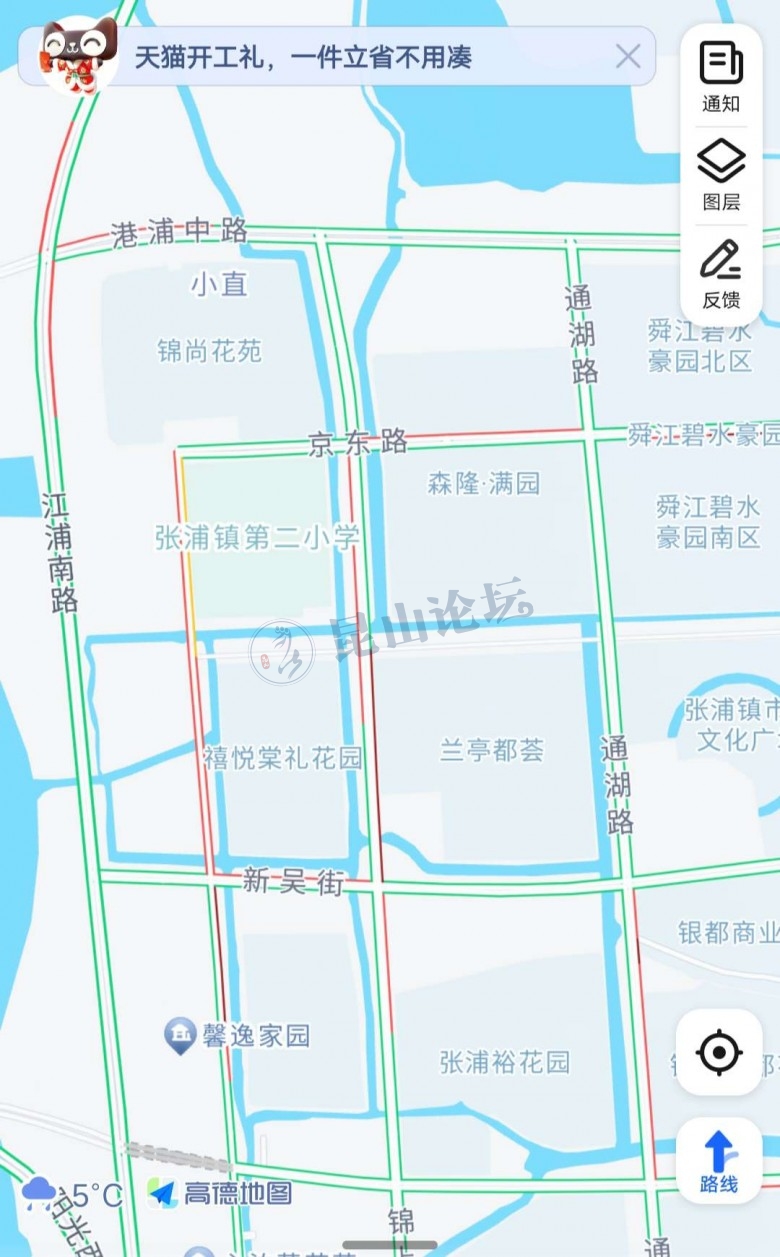The width and height of the screenshot is (780, 1257).
Task: Open 路线 route planning
Action: tap(719, 1160)
